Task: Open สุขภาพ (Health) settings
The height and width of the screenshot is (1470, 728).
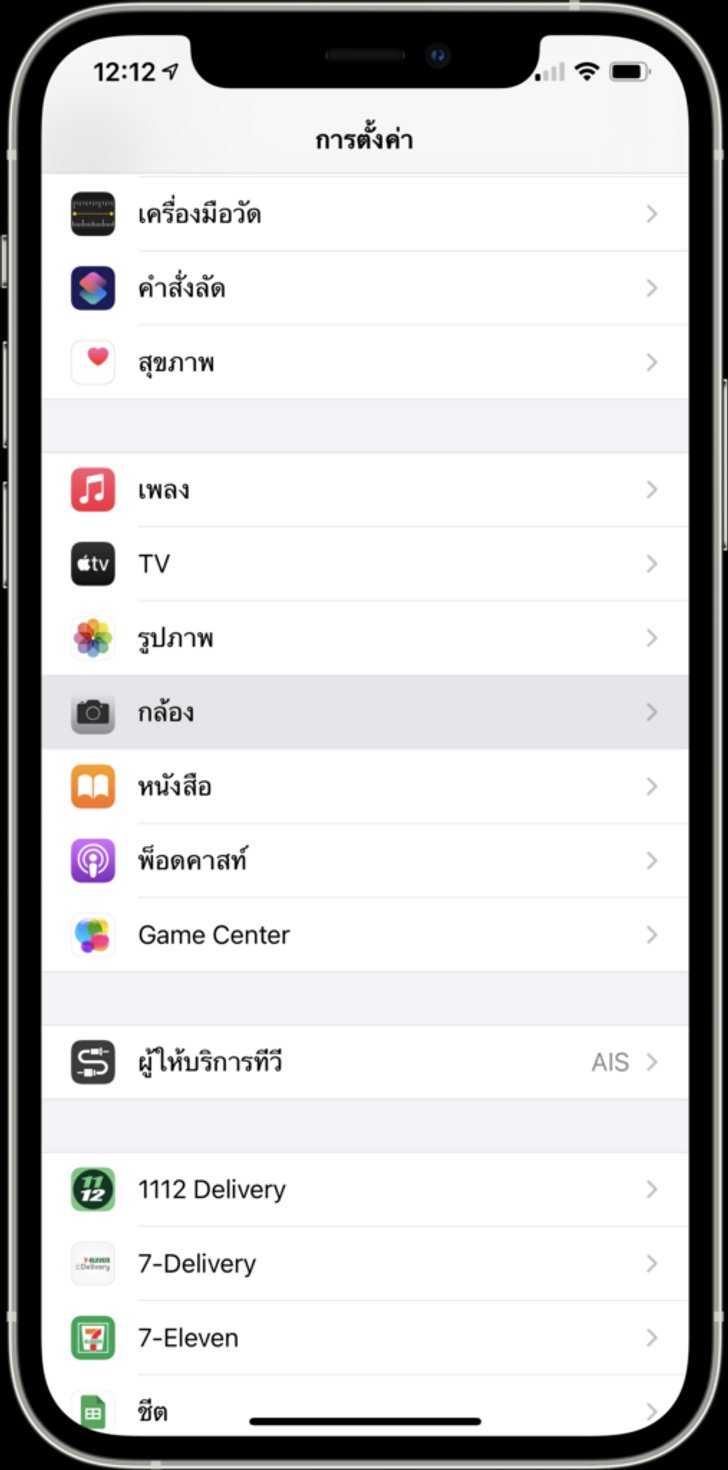Action: [x=364, y=362]
